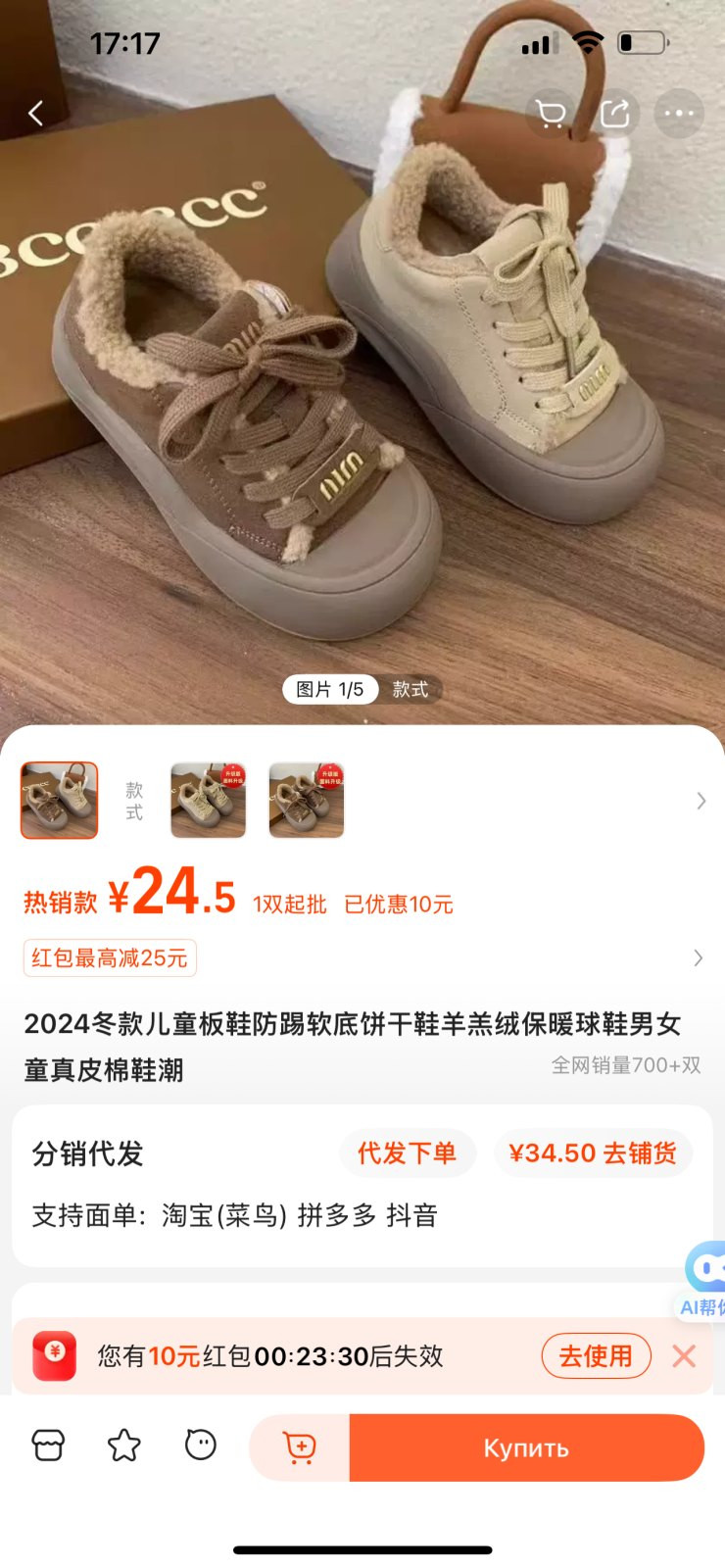Share this product

click(x=614, y=114)
